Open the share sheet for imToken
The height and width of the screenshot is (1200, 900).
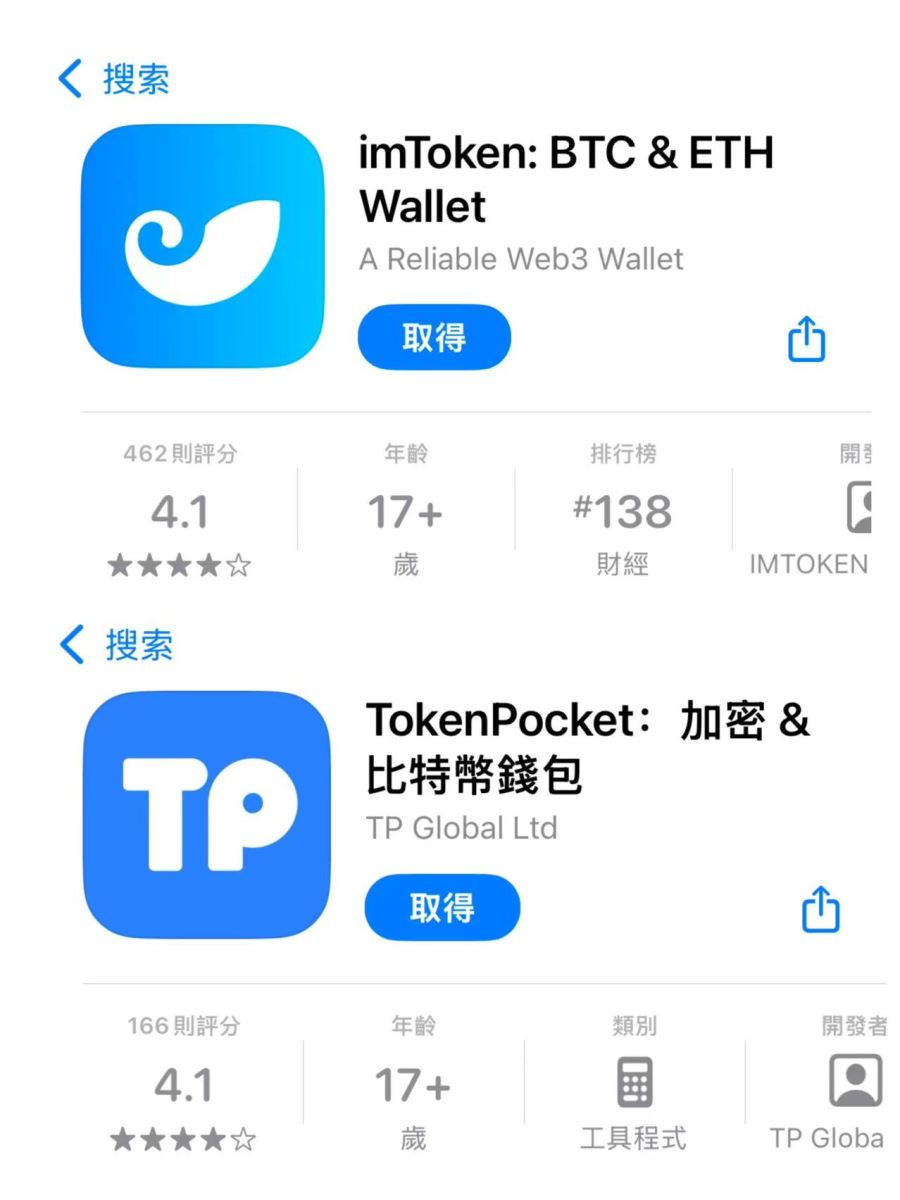pos(806,340)
